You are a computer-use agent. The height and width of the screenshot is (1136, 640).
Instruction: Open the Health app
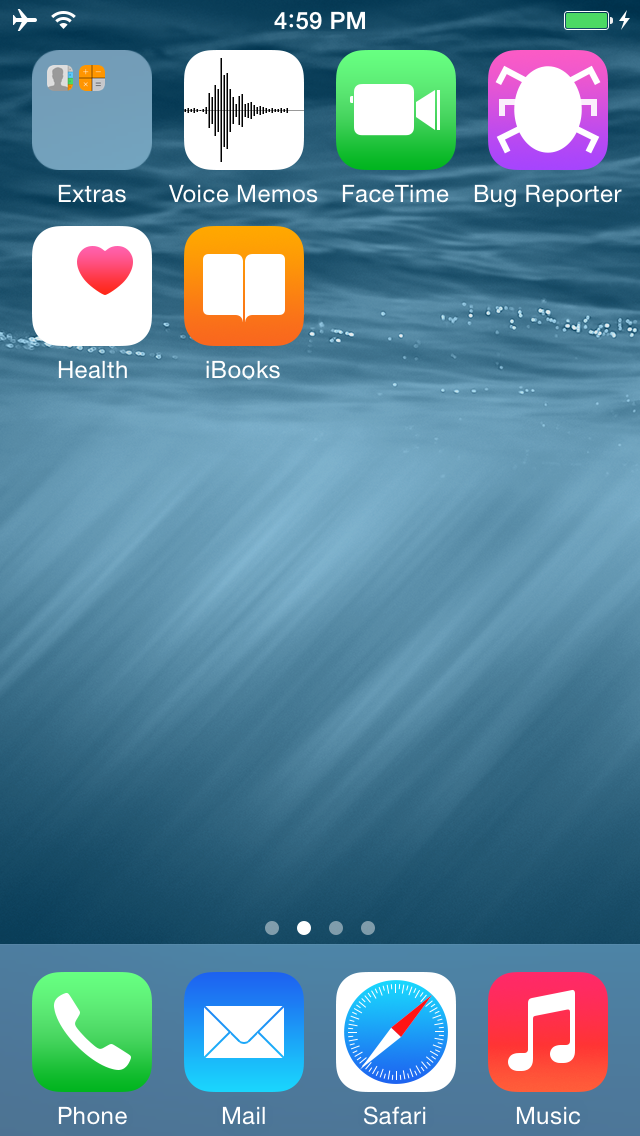[x=92, y=286]
